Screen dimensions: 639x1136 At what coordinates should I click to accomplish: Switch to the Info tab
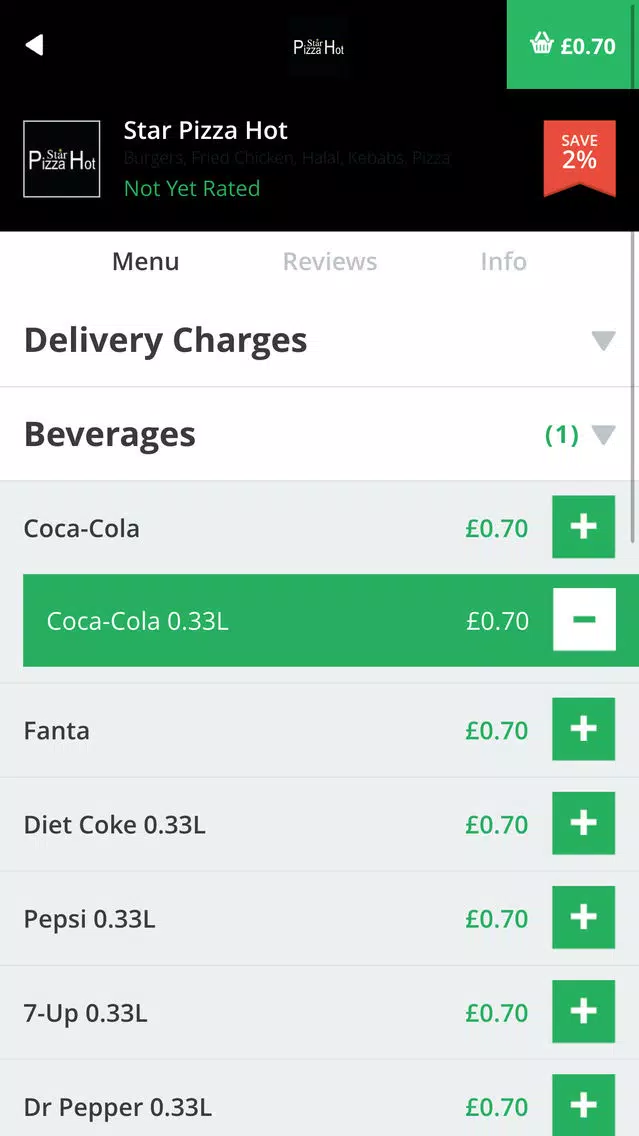tap(504, 262)
